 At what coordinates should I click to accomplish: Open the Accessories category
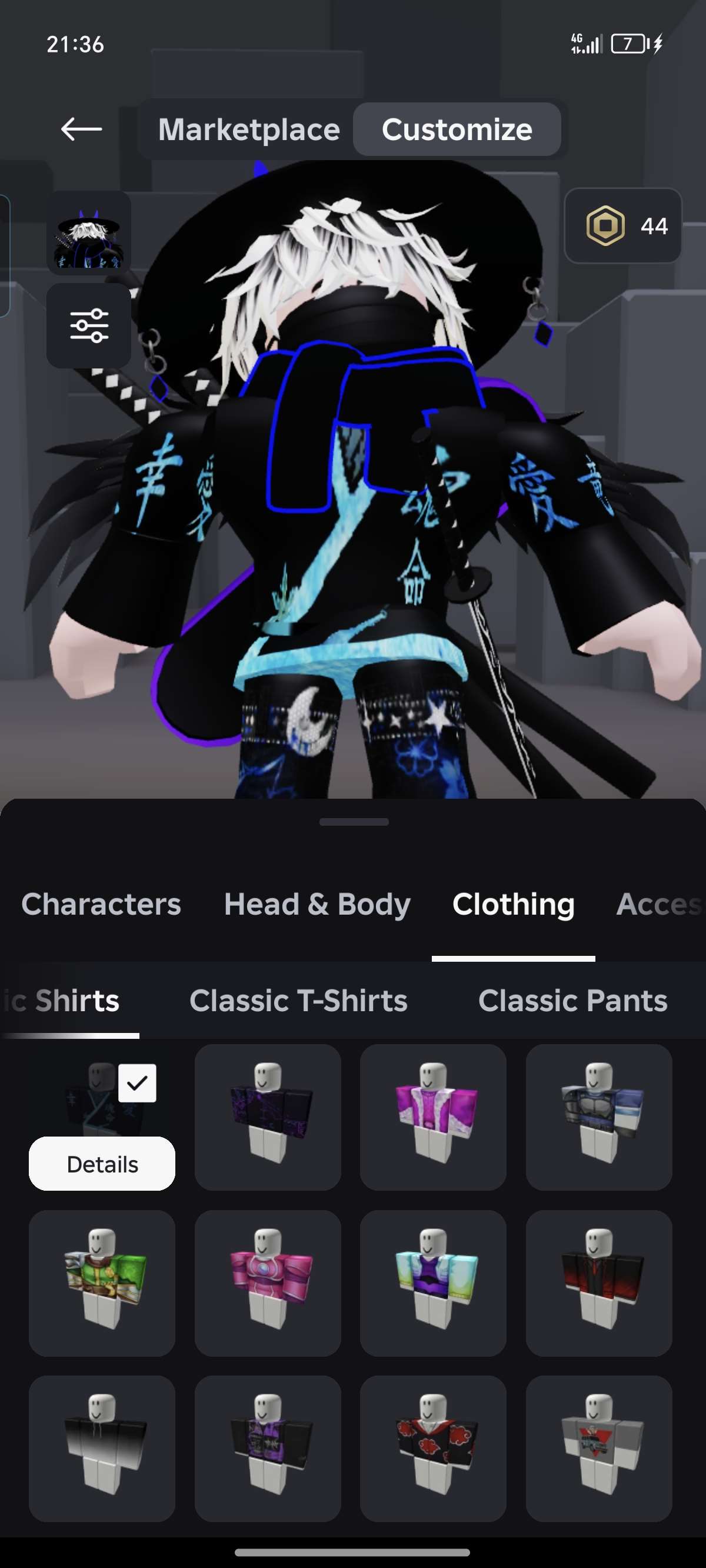coord(660,905)
